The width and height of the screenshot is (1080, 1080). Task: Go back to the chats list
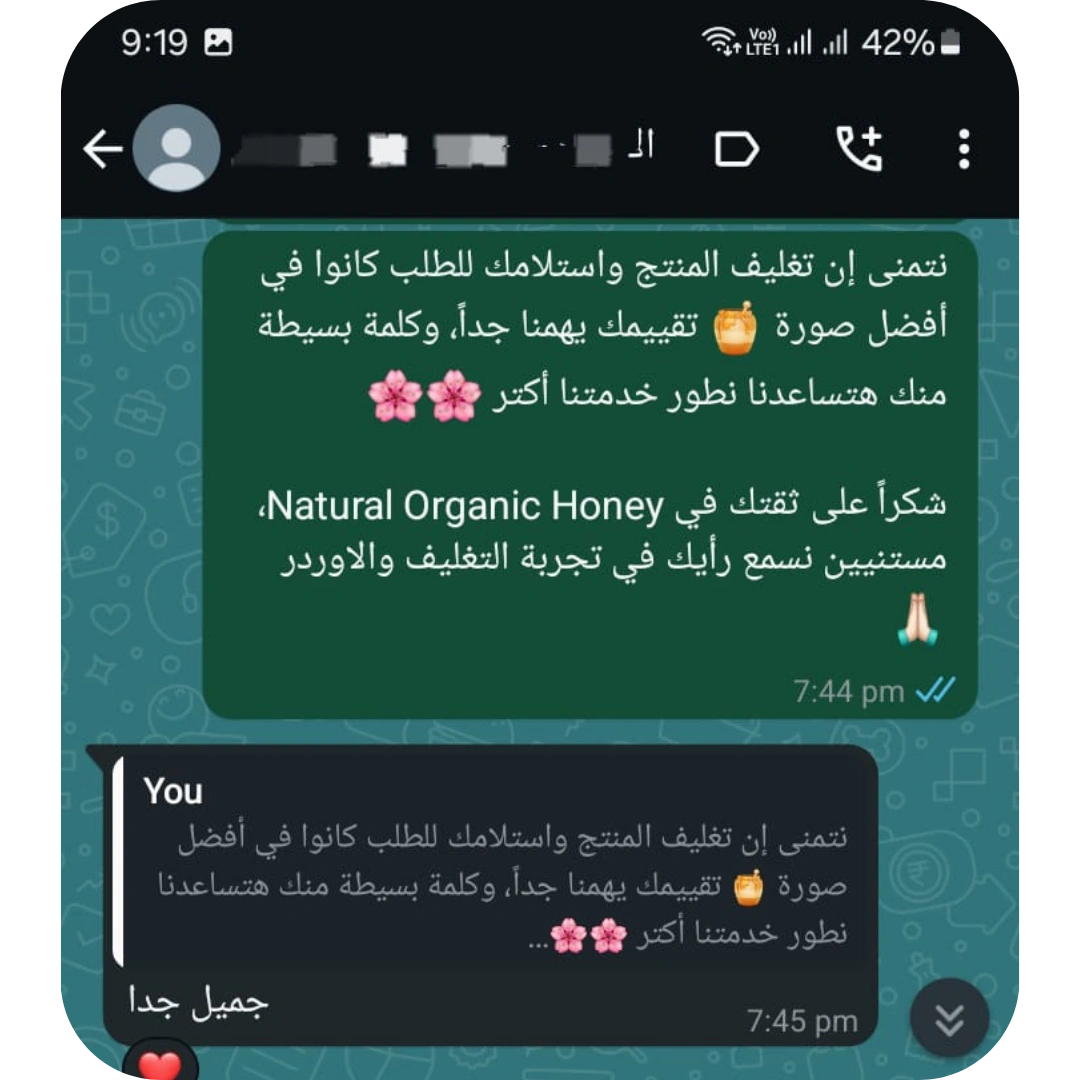[x=102, y=150]
